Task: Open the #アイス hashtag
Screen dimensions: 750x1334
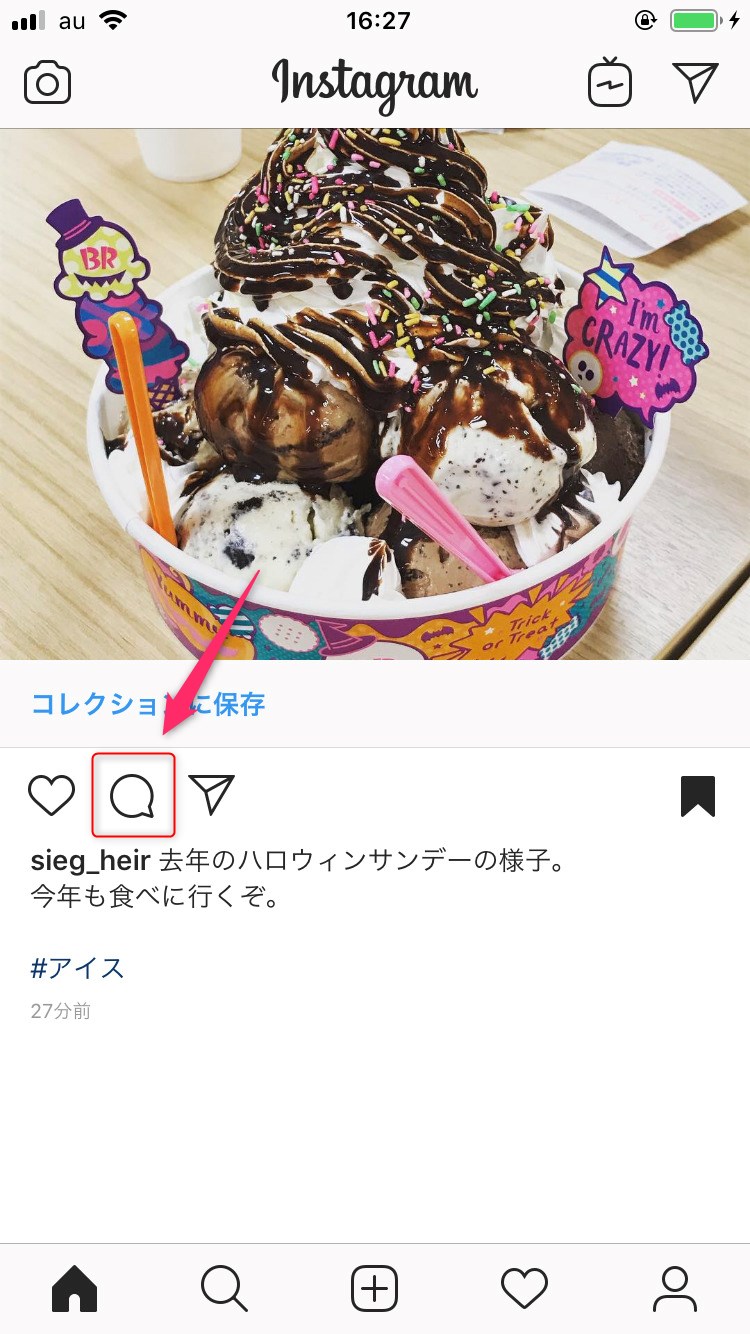Action: pyautogui.click(x=77, y=968)
